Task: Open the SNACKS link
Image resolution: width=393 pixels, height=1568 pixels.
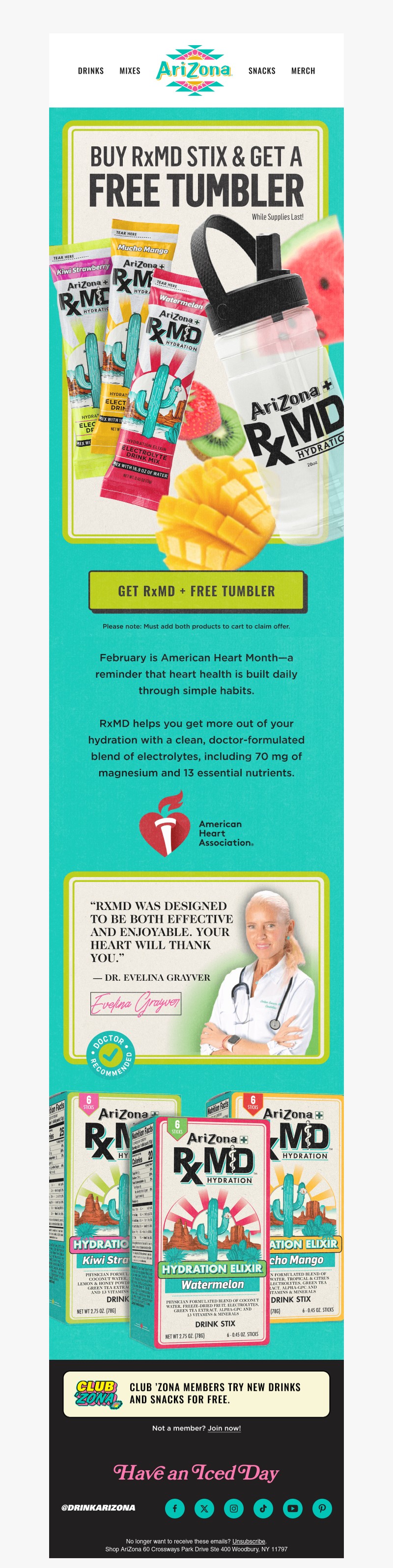Action: click(261, 71)
